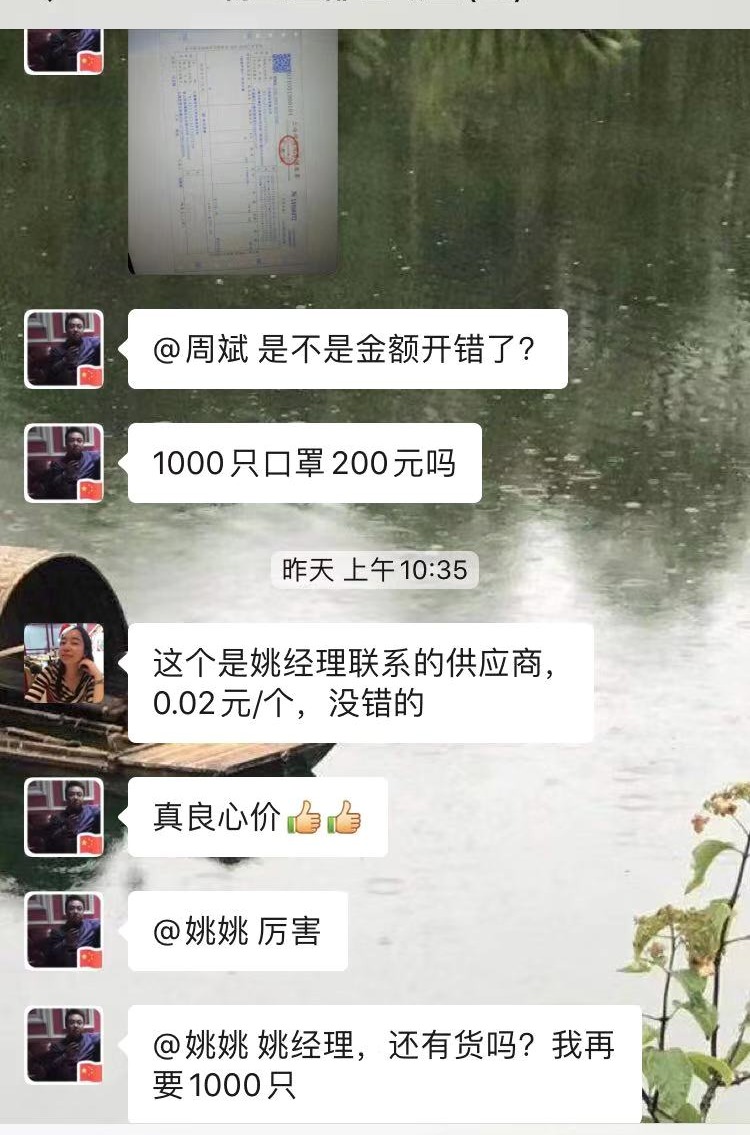Open avatar beside "还有货吗" message

pos(64,1045)
